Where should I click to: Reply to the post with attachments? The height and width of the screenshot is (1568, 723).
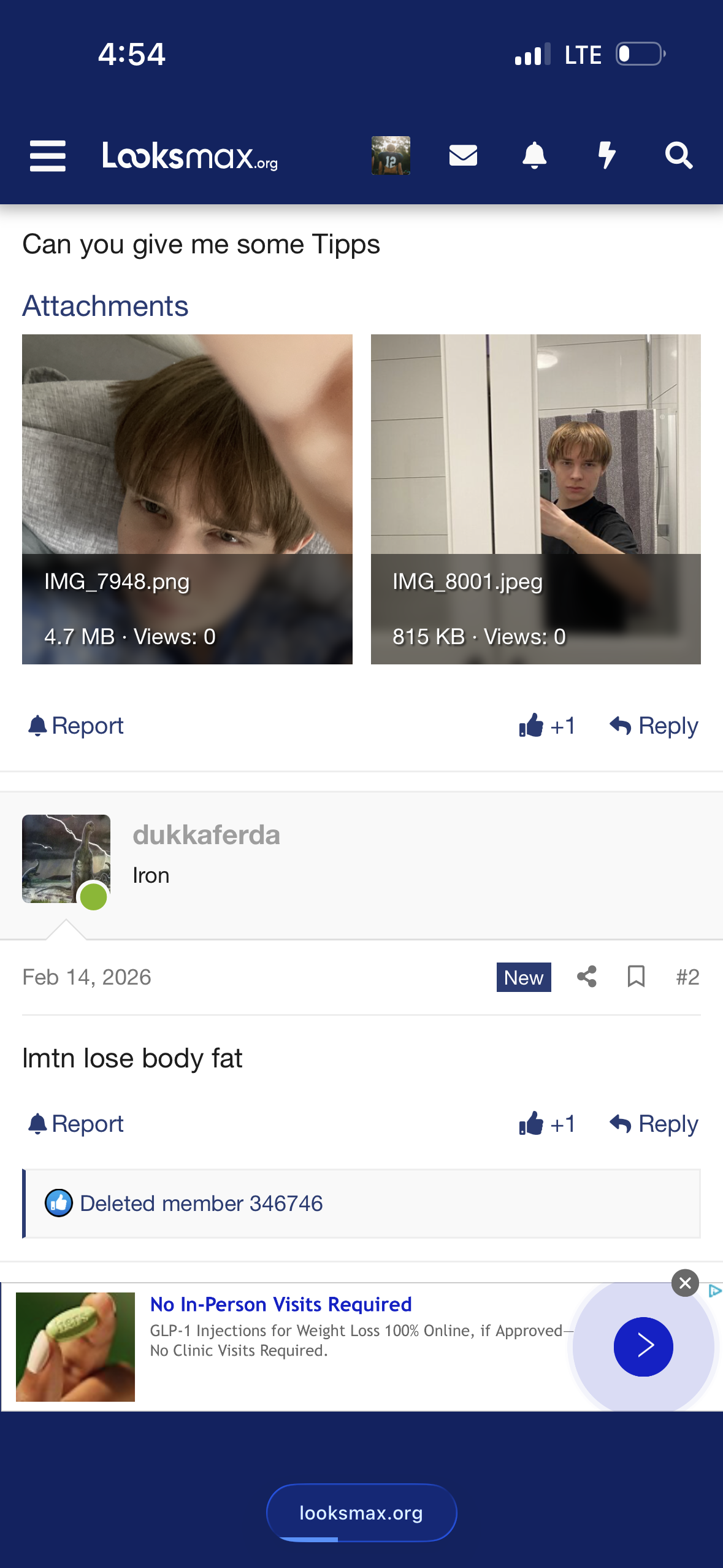pos(654,726)
